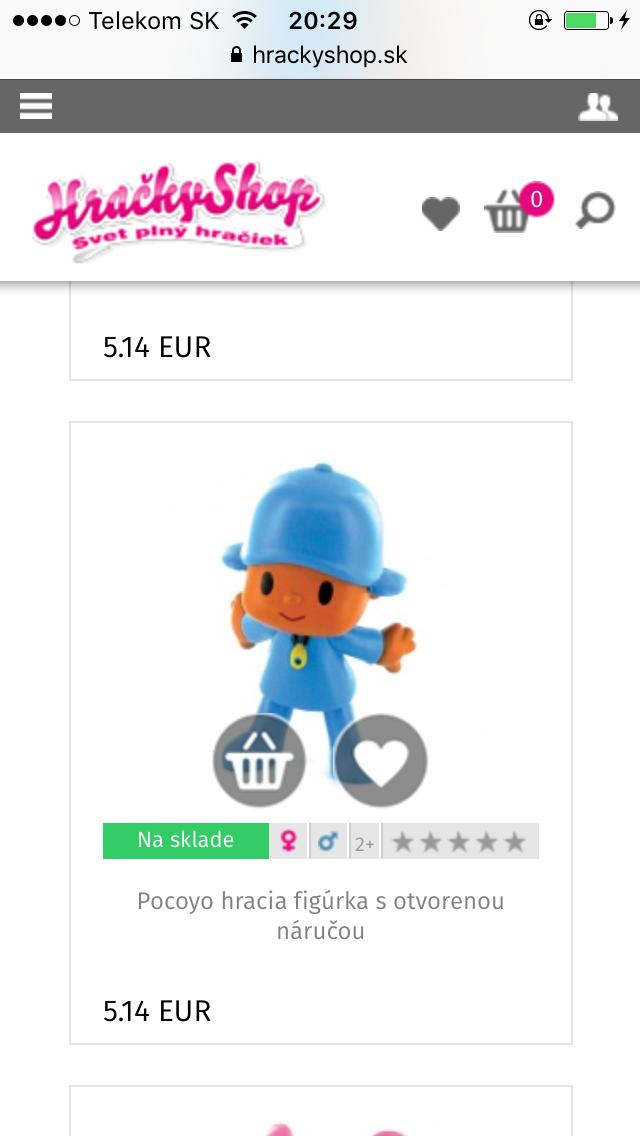This screenshot has width=640, height=1136.
Task: Open the user account icon
Action: click(597, 107)
